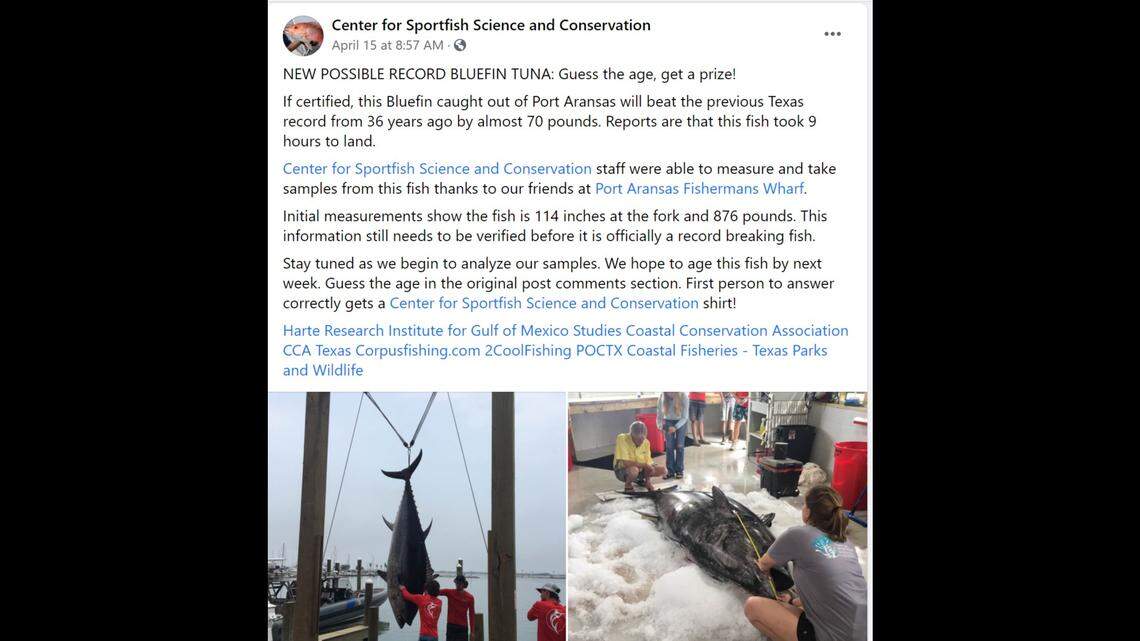Open the Center for Sportfish page name header
Screen dimensions: 1140x641
pyautogui.click(x=490, y=25)
